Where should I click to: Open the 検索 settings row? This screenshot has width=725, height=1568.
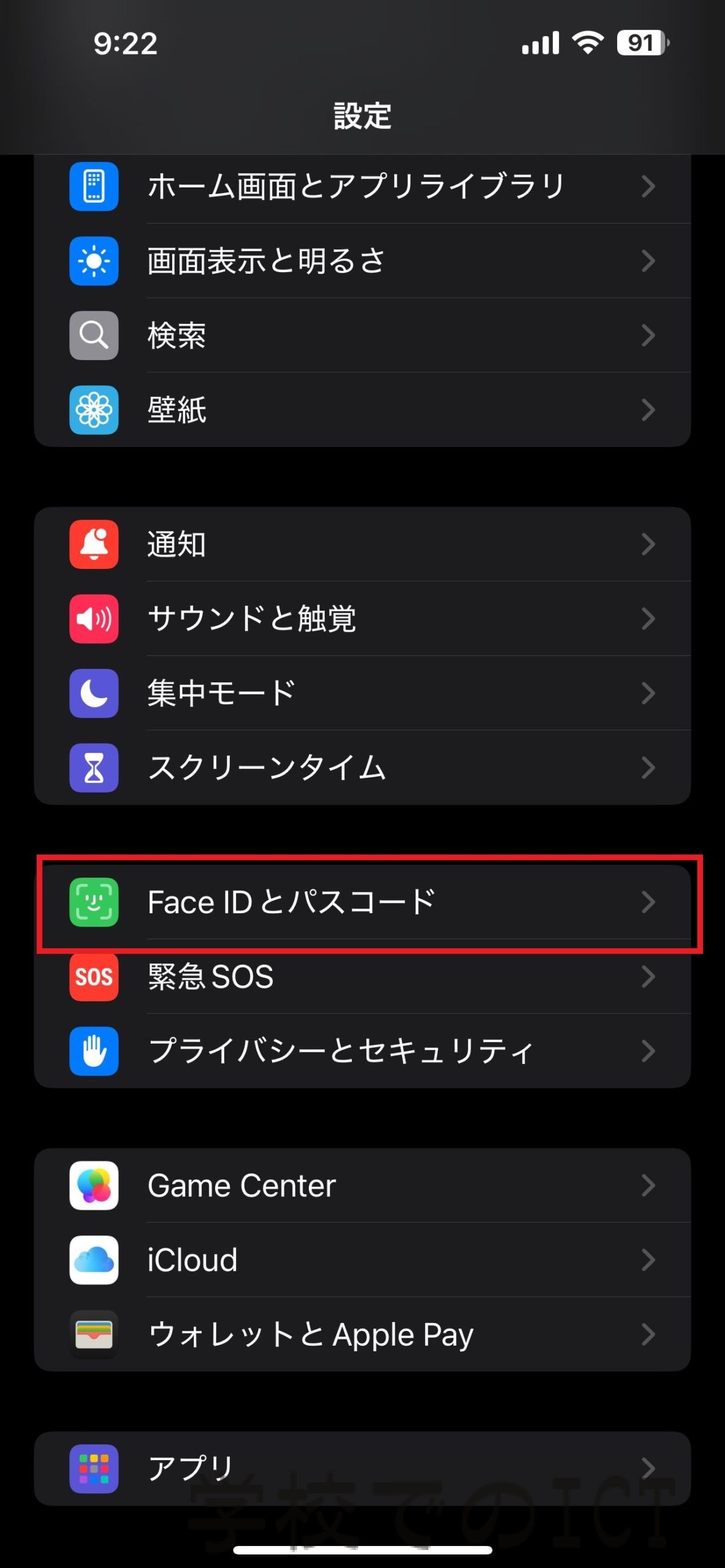pos(362,336)
